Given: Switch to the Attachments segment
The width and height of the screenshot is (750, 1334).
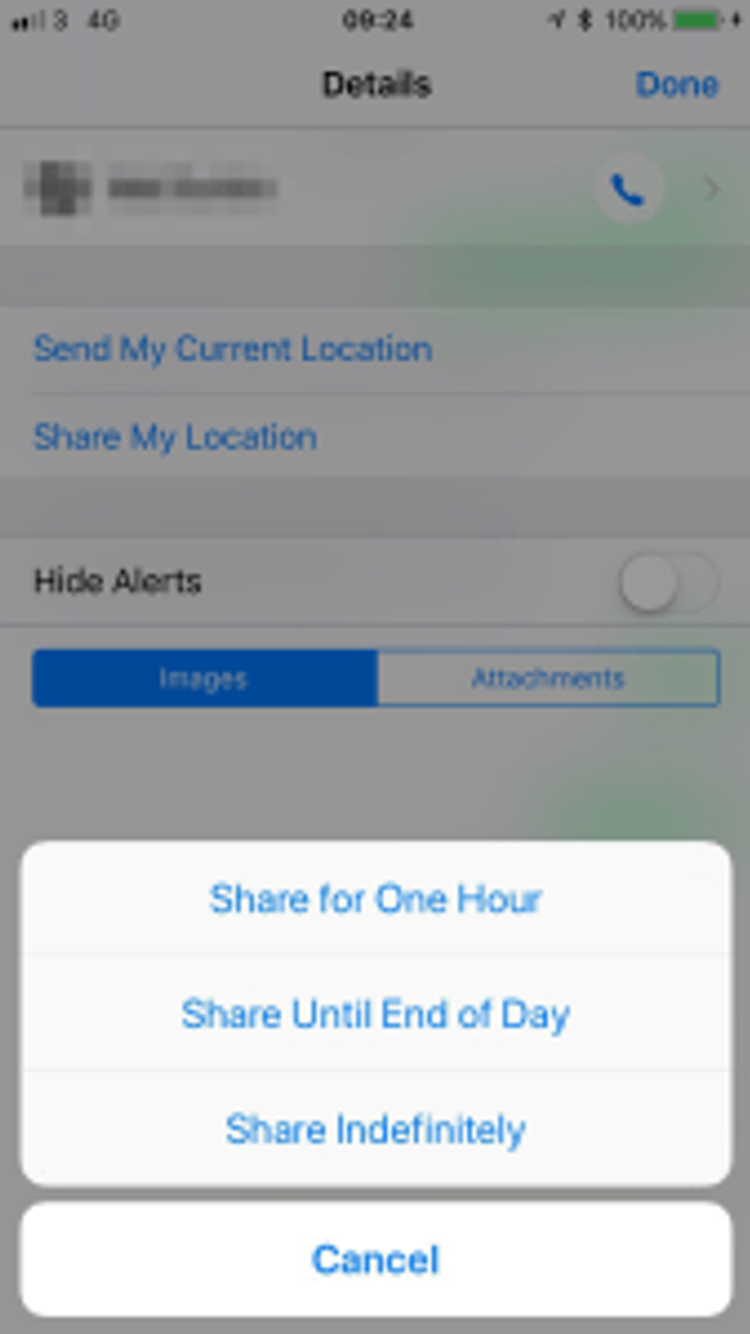Looking at the screenshot, I should click(548, 679).
